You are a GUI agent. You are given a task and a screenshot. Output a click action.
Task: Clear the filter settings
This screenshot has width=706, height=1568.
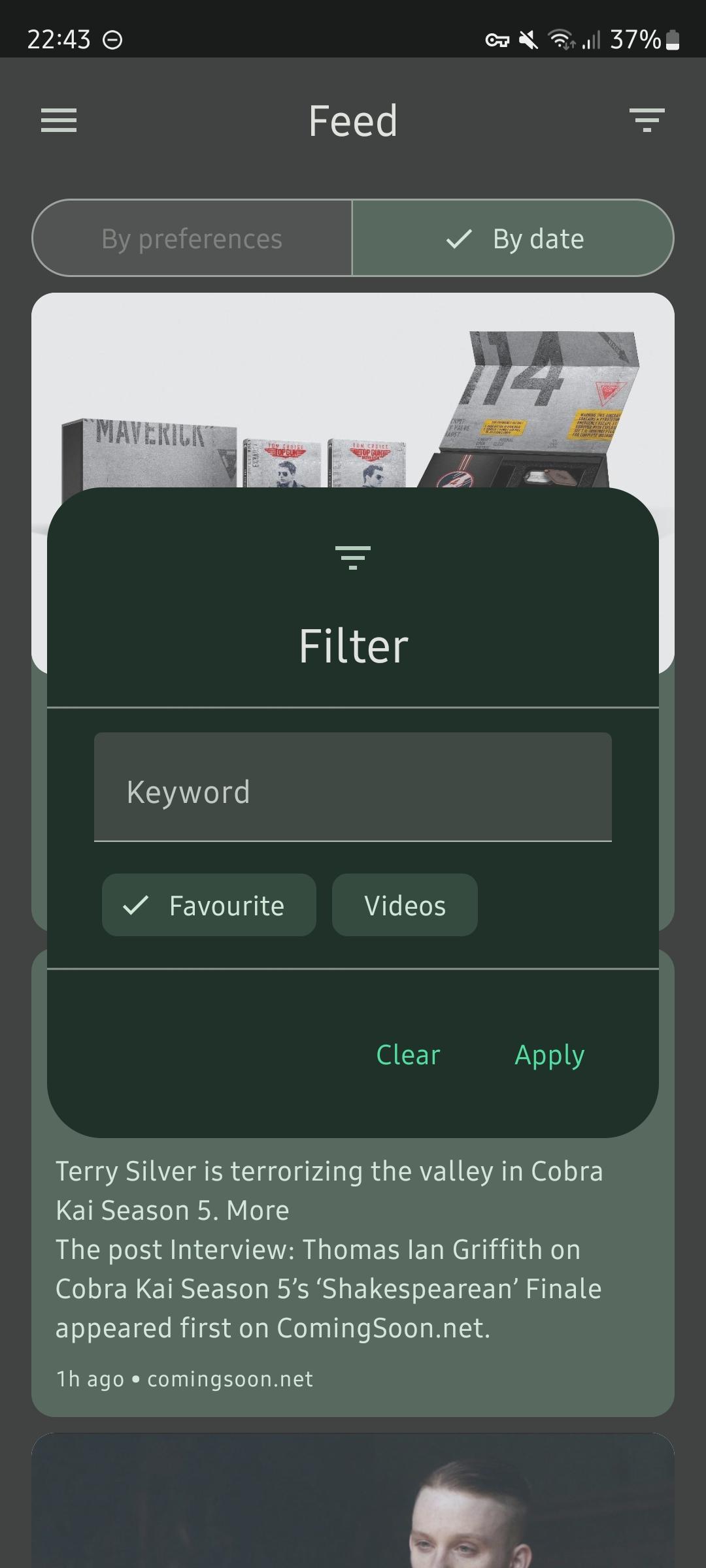(x=408, y=1055)
